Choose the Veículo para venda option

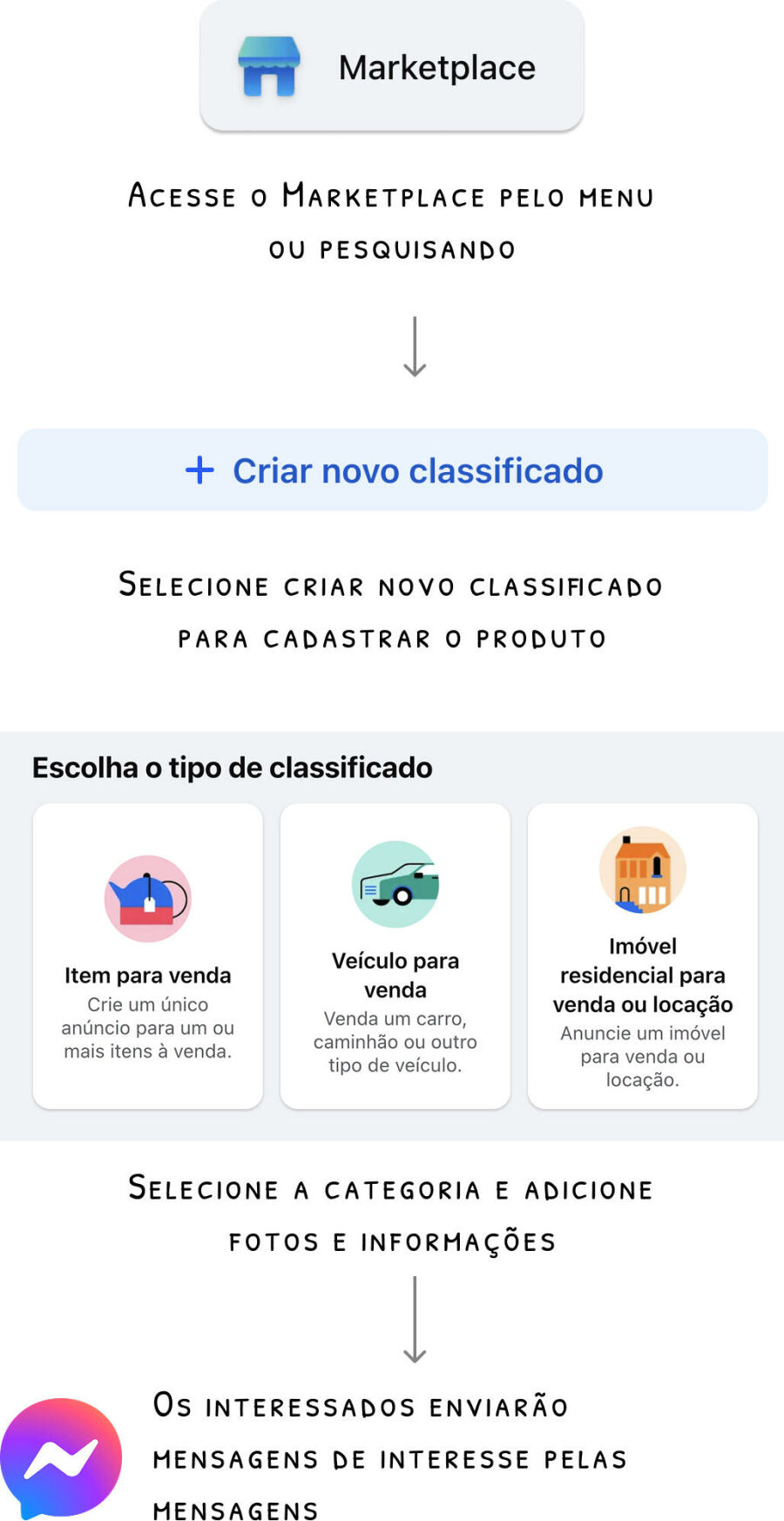pos(395,956)
